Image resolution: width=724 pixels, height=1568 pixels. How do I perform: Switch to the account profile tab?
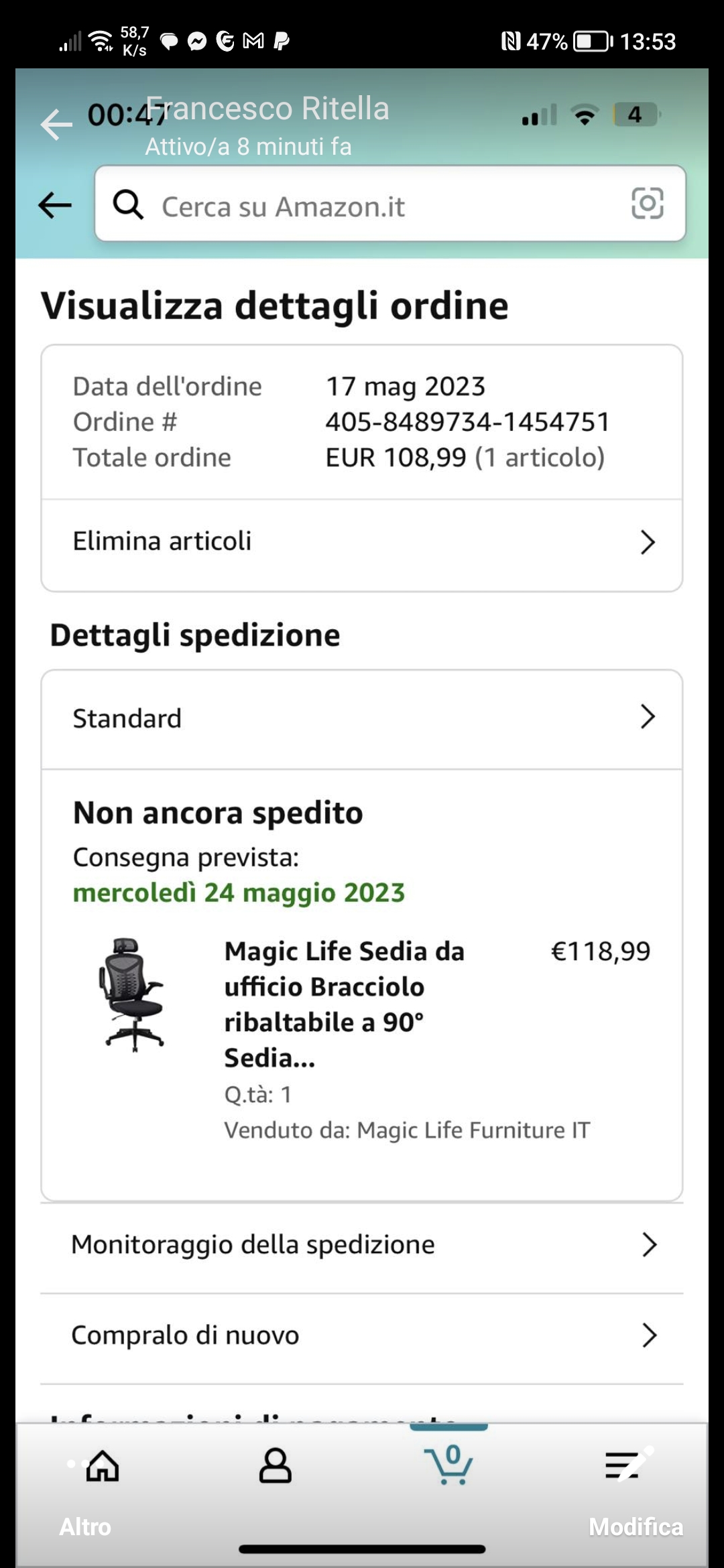click(275, 1465)
